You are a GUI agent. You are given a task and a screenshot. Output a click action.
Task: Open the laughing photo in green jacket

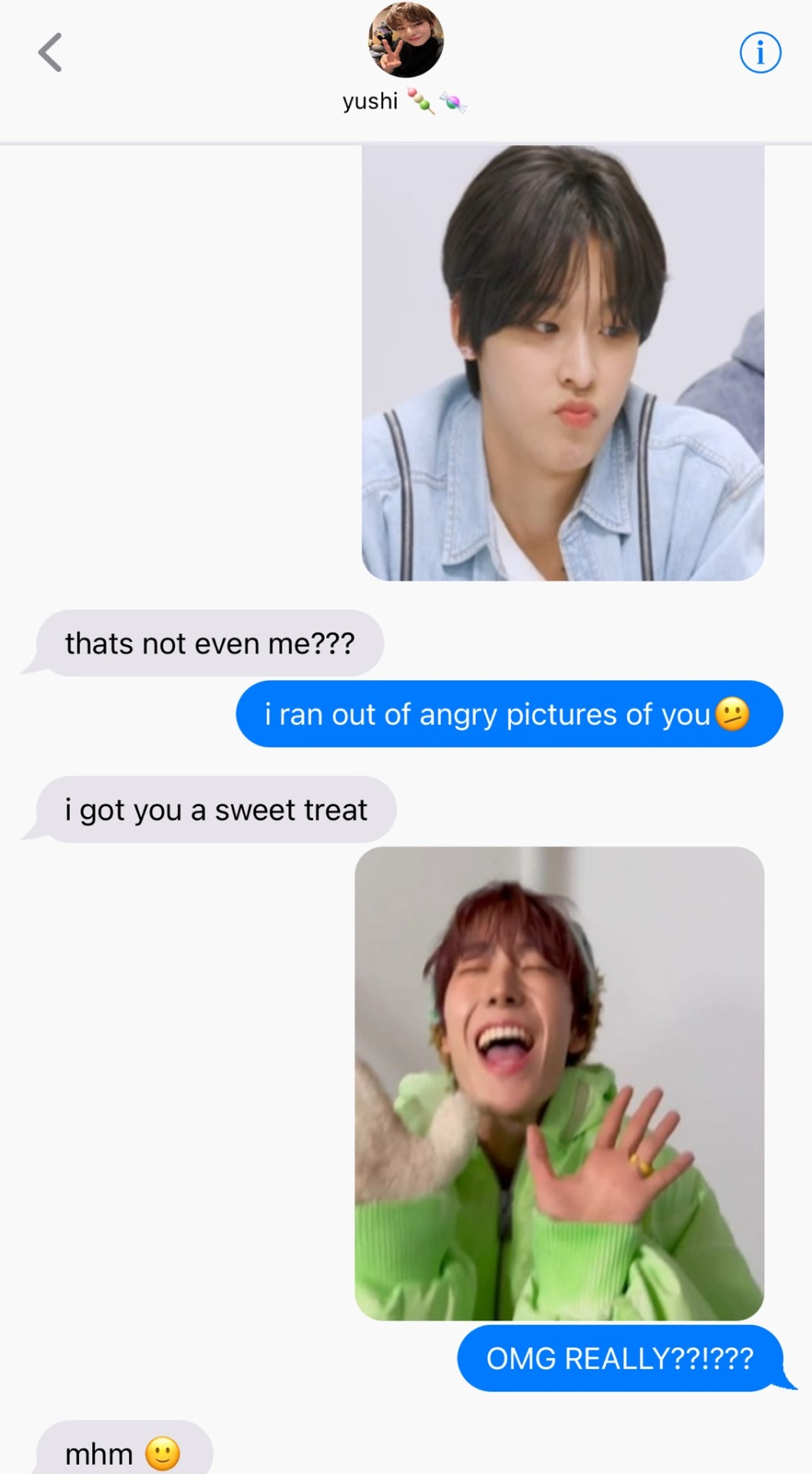click(559, 1082)
